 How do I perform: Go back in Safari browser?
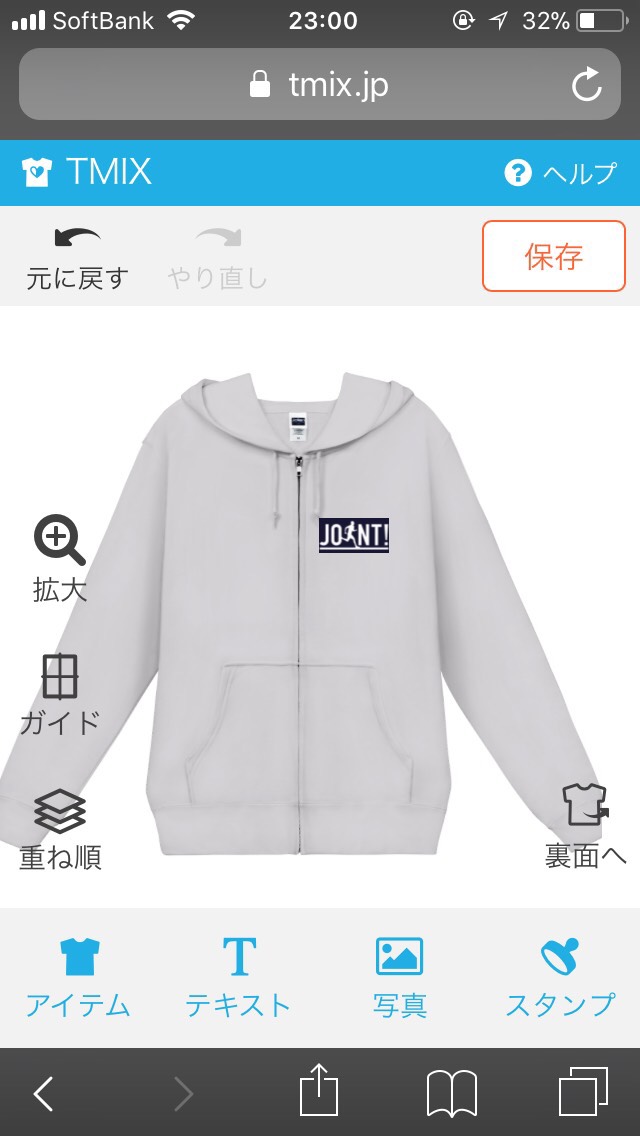coord(43,1093)
